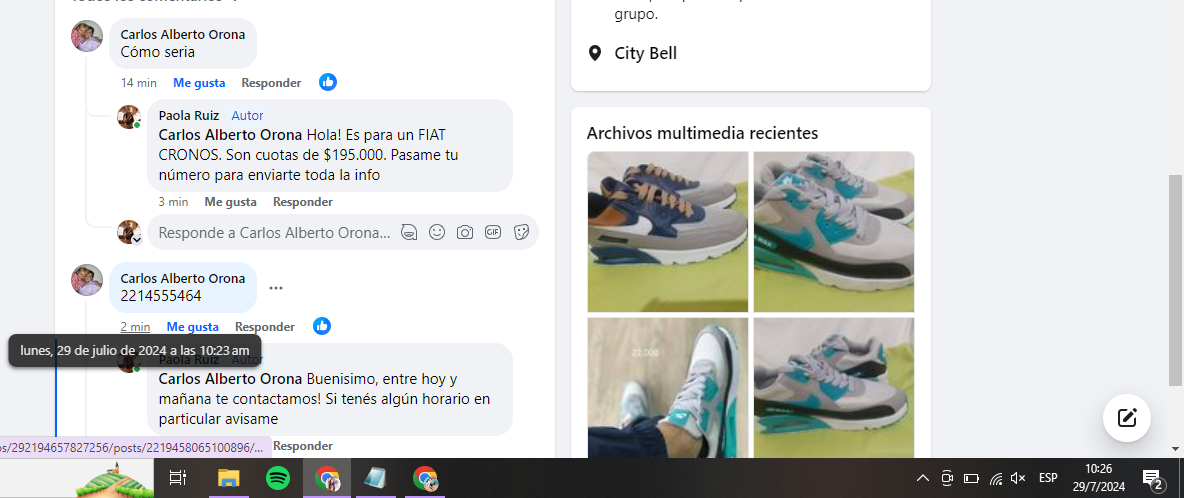This screenshot has height=498, width=1184.
Task: Open options menu for 2214555464 comment
Action: coord(276,288)
